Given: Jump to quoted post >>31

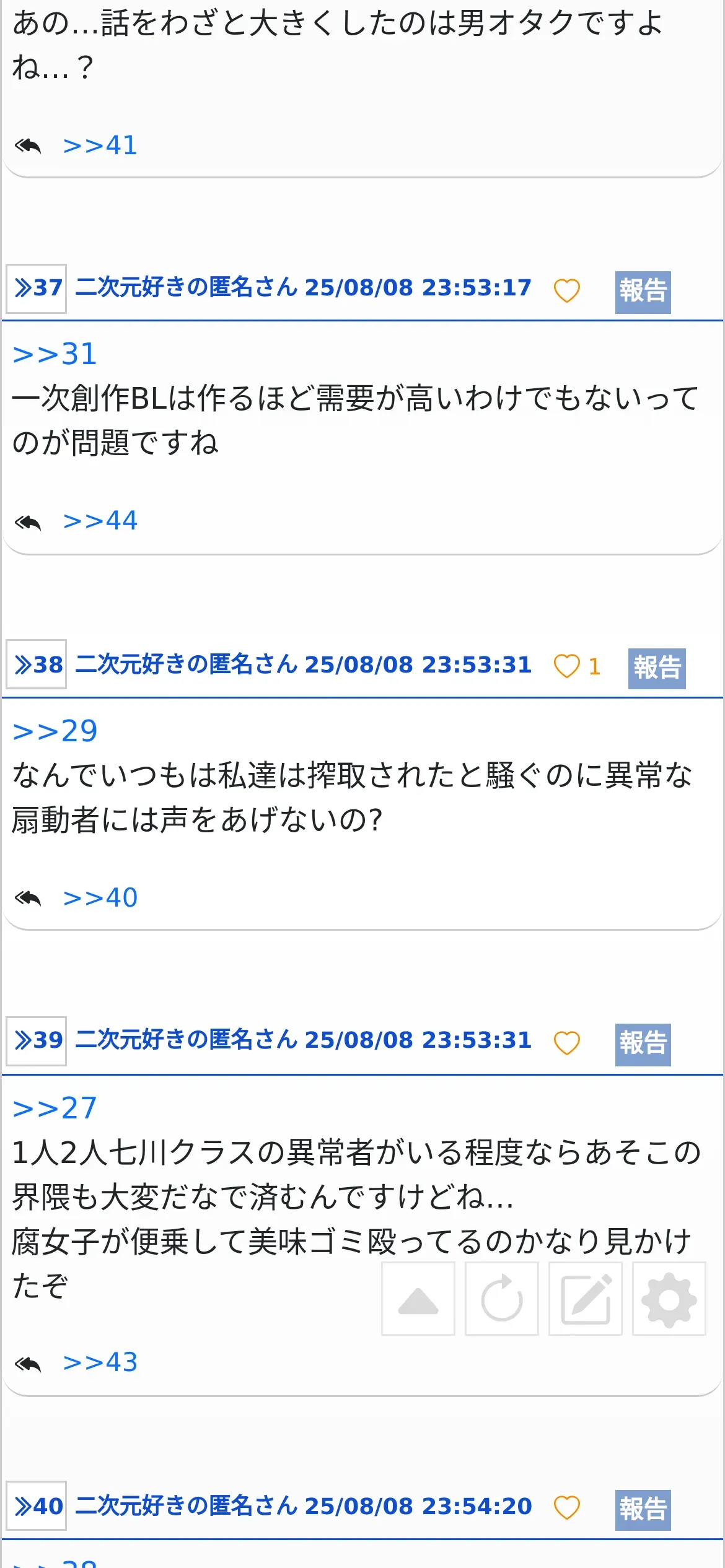Looking at the screenshot, I should (x=55, y=354).
